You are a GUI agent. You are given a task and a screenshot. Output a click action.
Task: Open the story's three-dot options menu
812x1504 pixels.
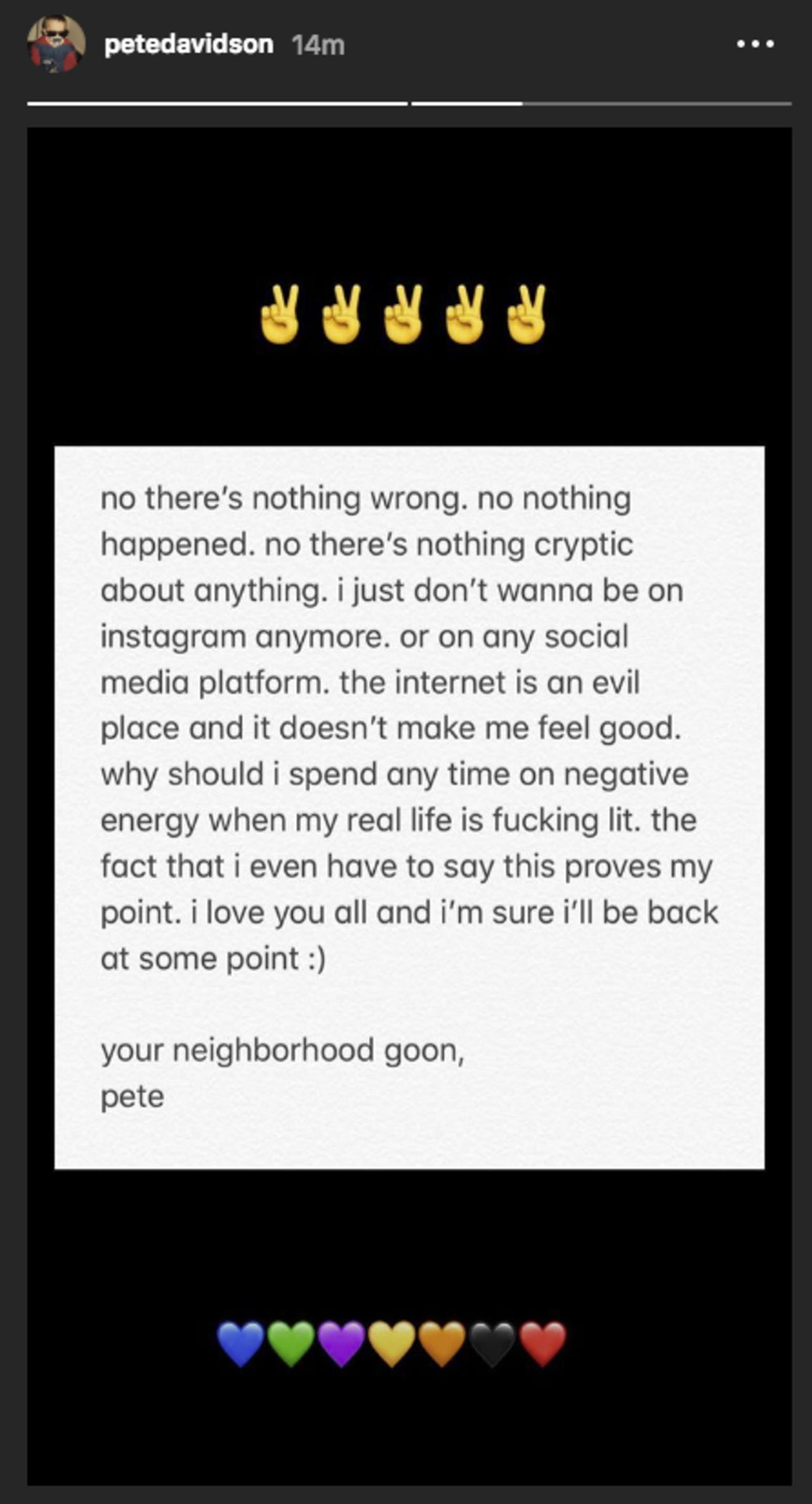tap(755, 44)
